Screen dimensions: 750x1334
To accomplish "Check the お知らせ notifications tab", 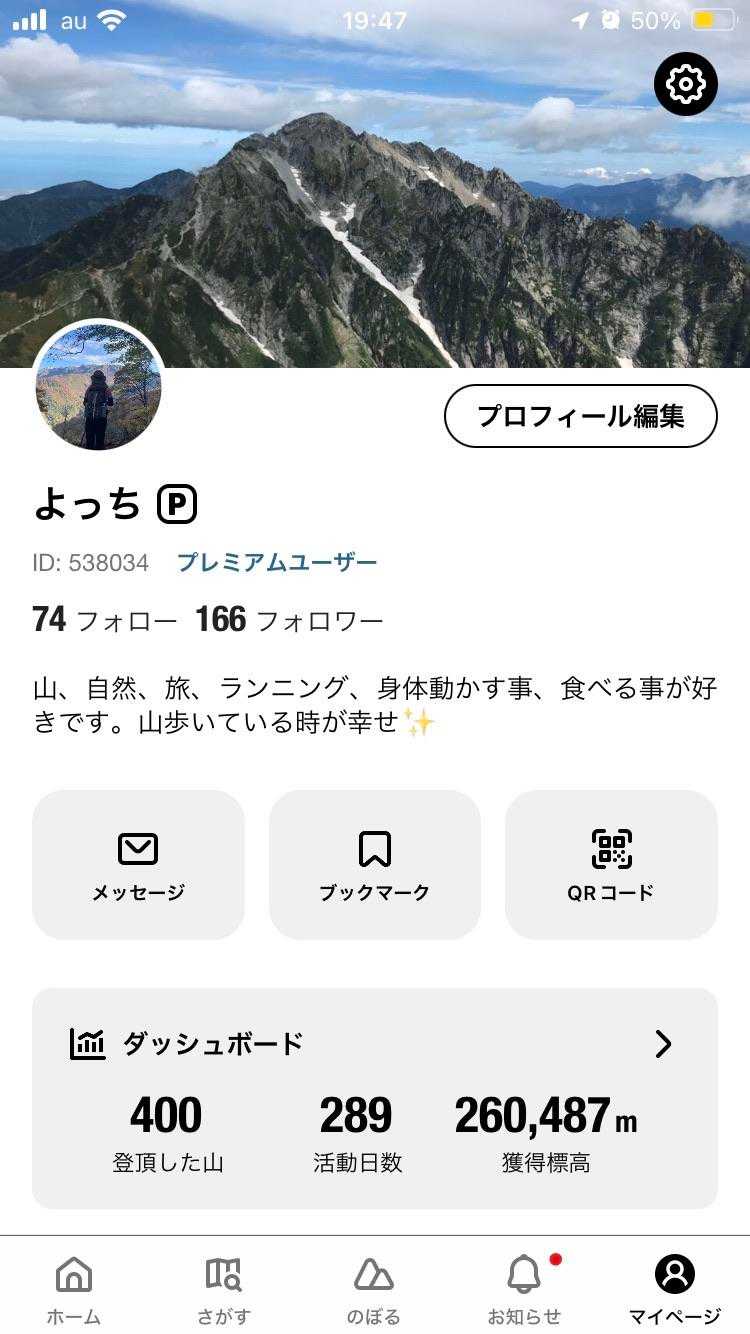I will point(524,1288).
